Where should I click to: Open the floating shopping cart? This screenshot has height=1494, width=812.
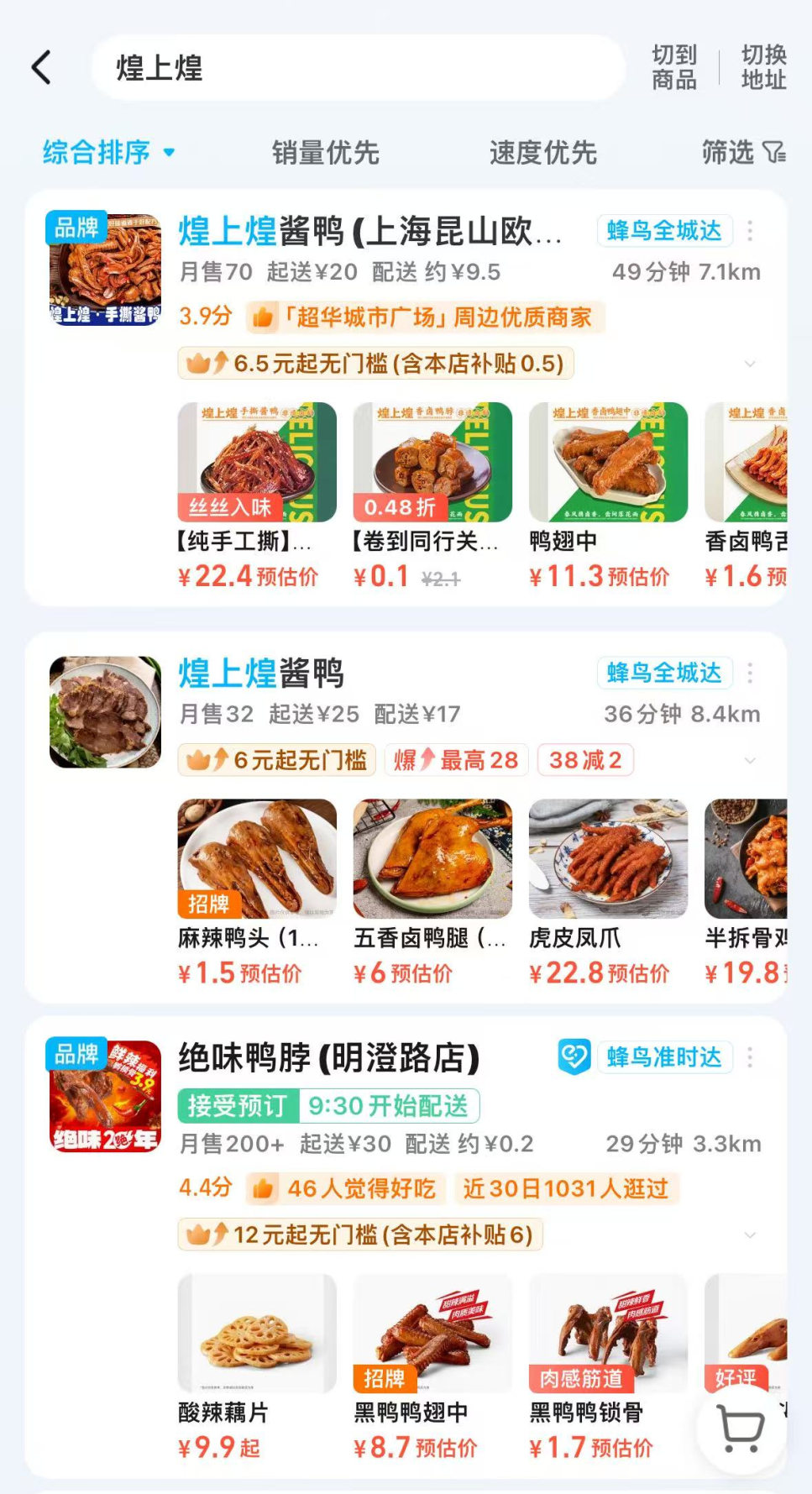pos(741,1427)
